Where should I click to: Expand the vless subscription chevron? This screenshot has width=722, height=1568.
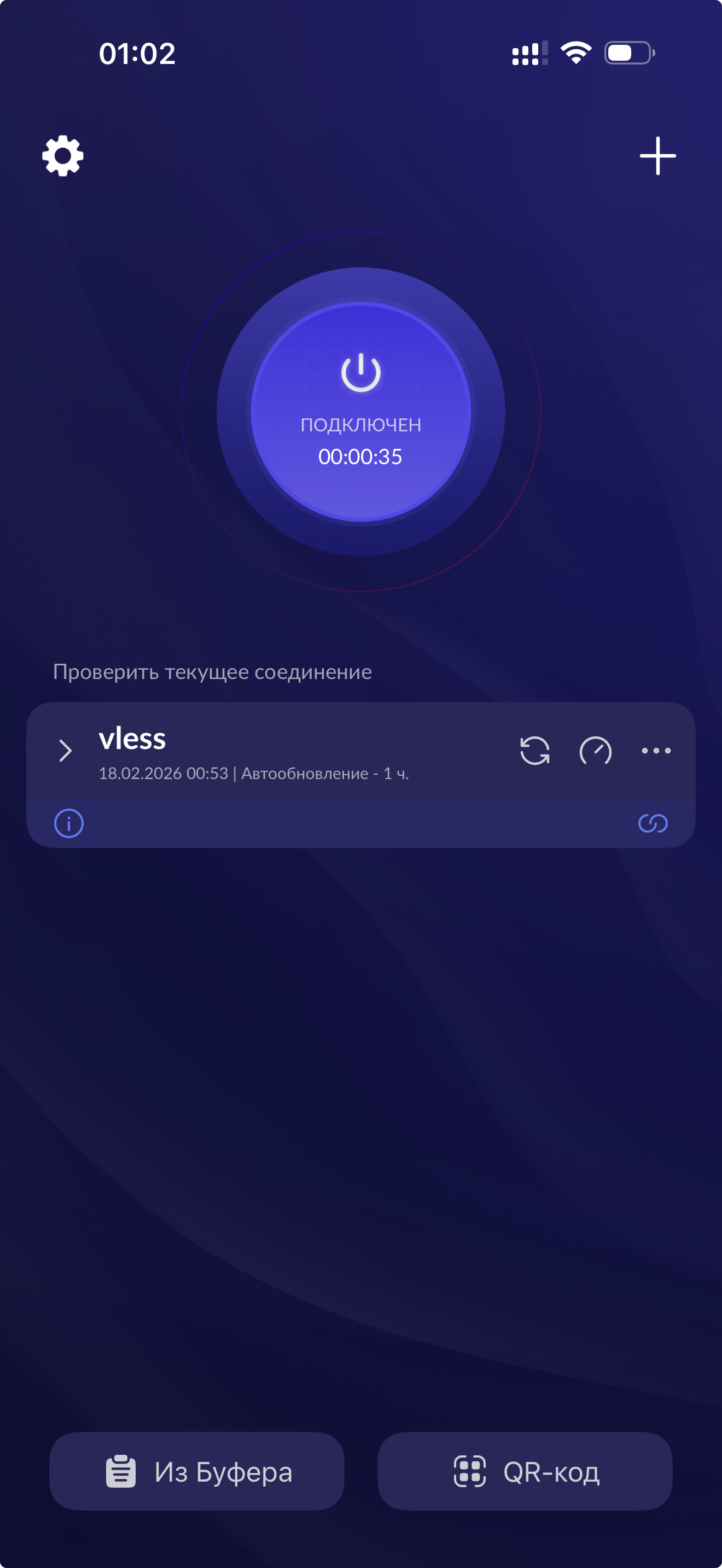click(x=66, y=751)
